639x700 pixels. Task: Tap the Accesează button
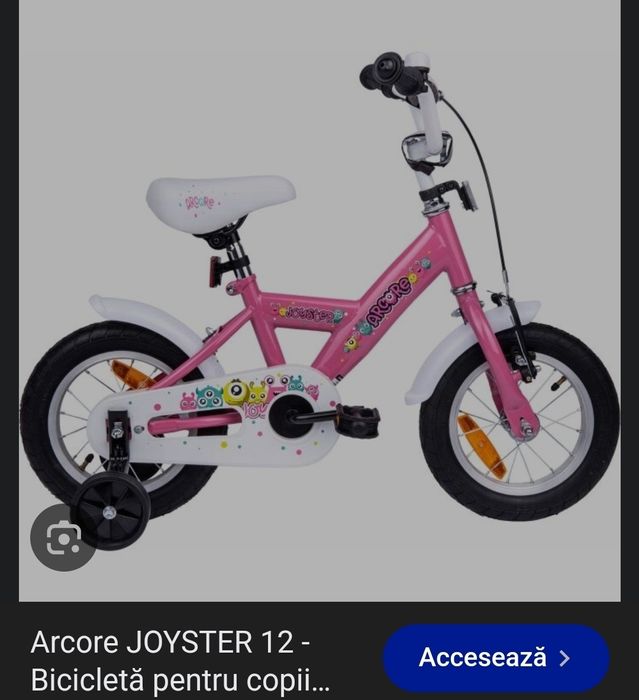(496, 658)
